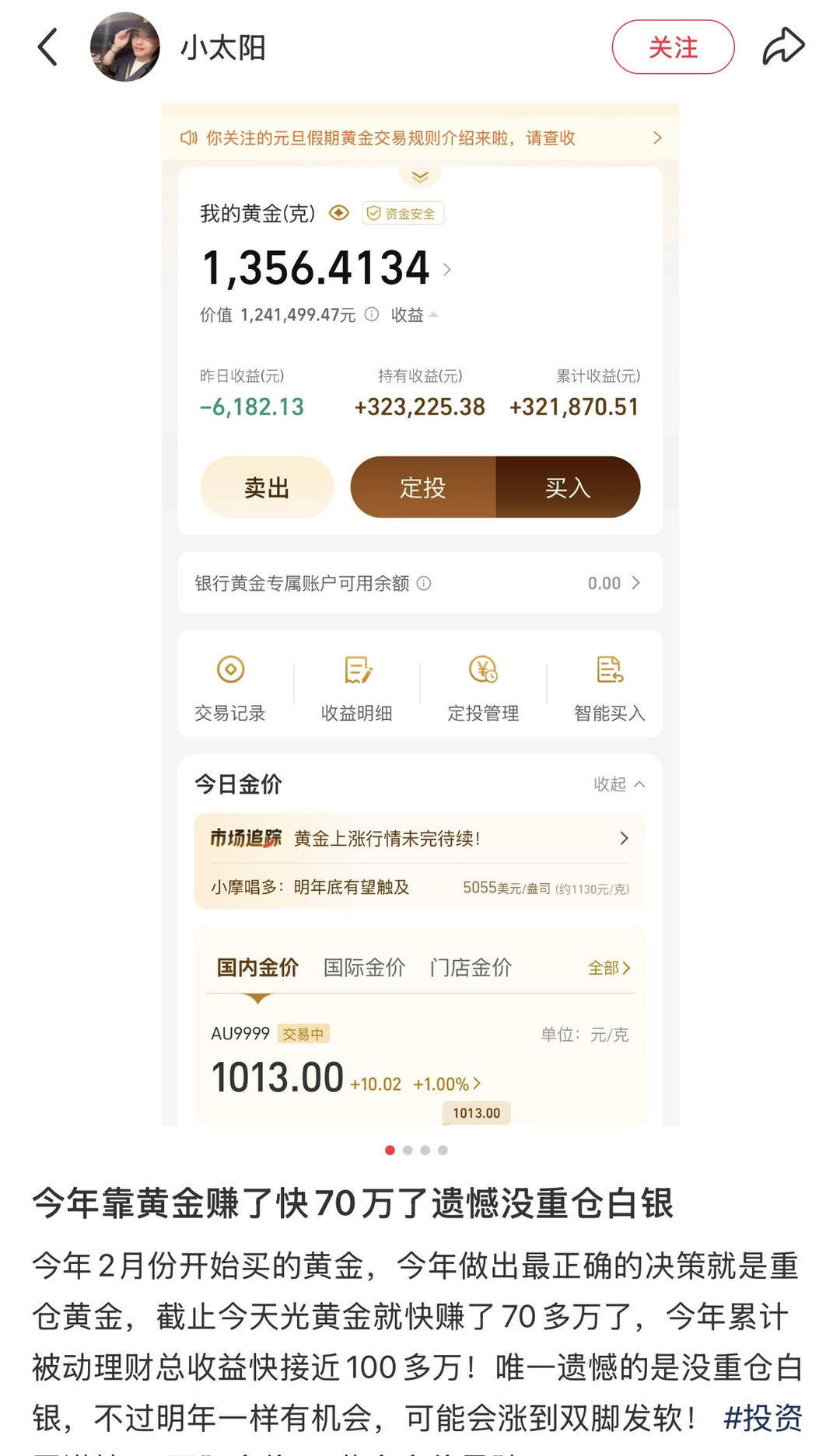Tap the username 小太阳
The width and height of the screenshot is (840, 1456).
(x=223, y=48)
